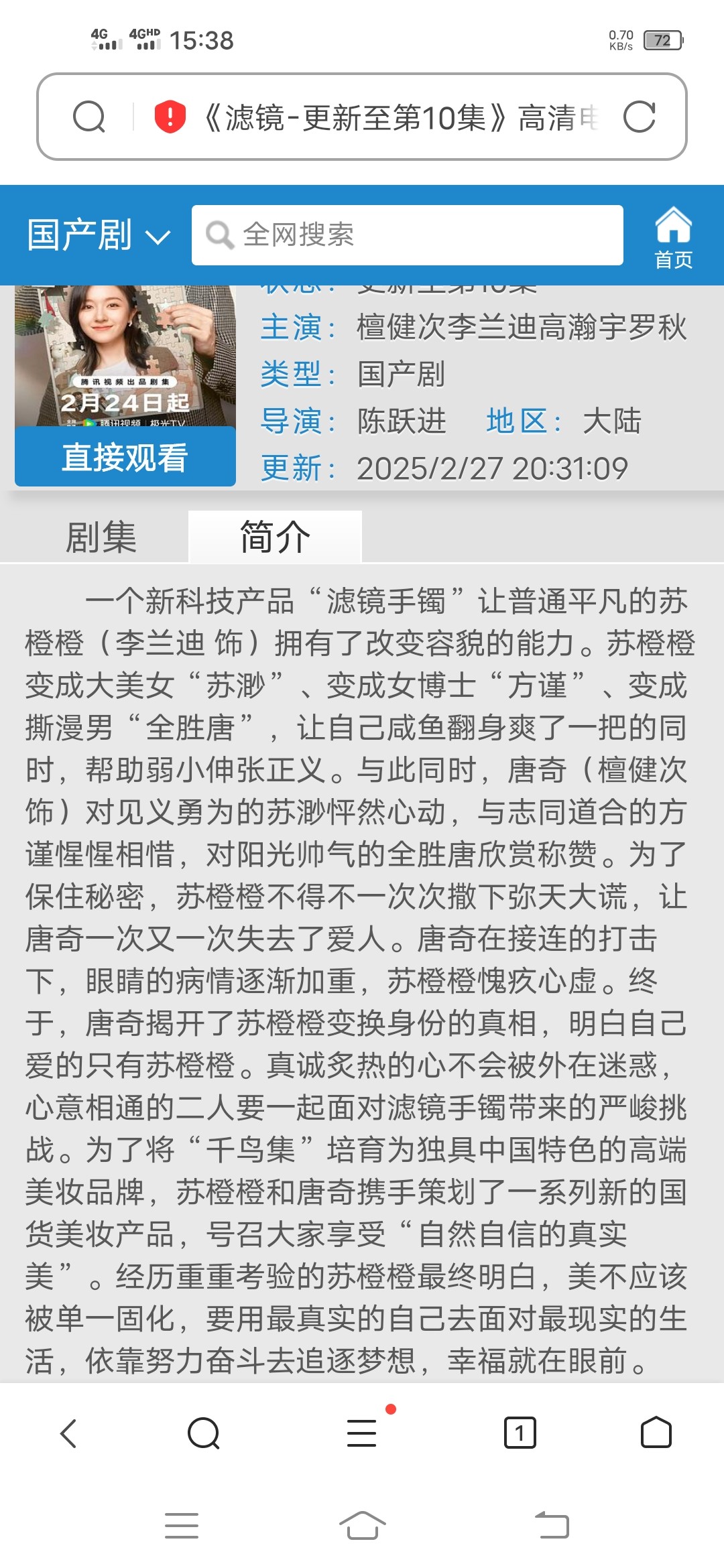Image resolution: width=724 pixels, height=1568 pixels.
Task: Tap the system home navigation button
Action: [x=362, y=1526]
